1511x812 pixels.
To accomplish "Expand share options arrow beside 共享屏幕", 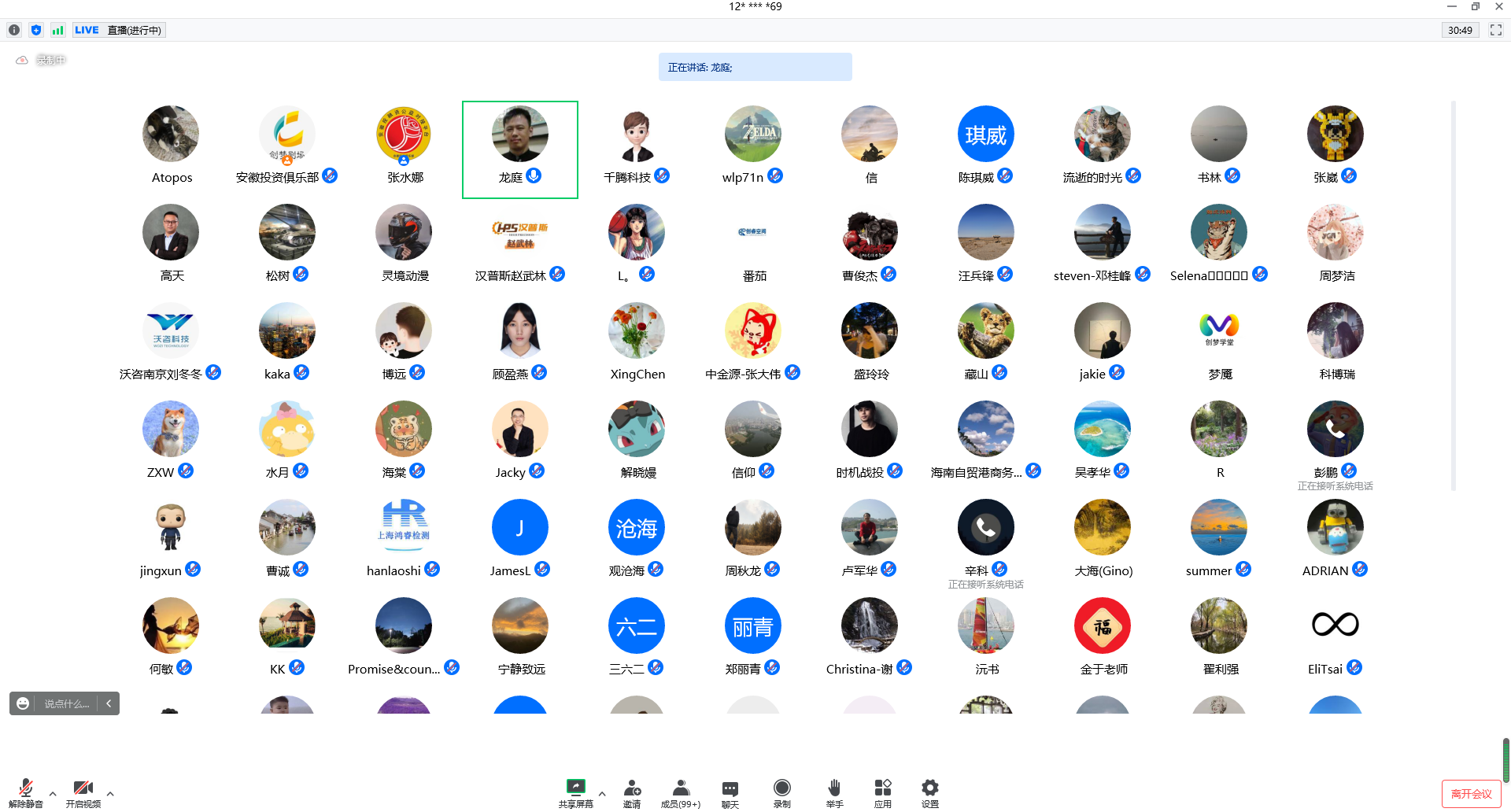I will [602, 794].
